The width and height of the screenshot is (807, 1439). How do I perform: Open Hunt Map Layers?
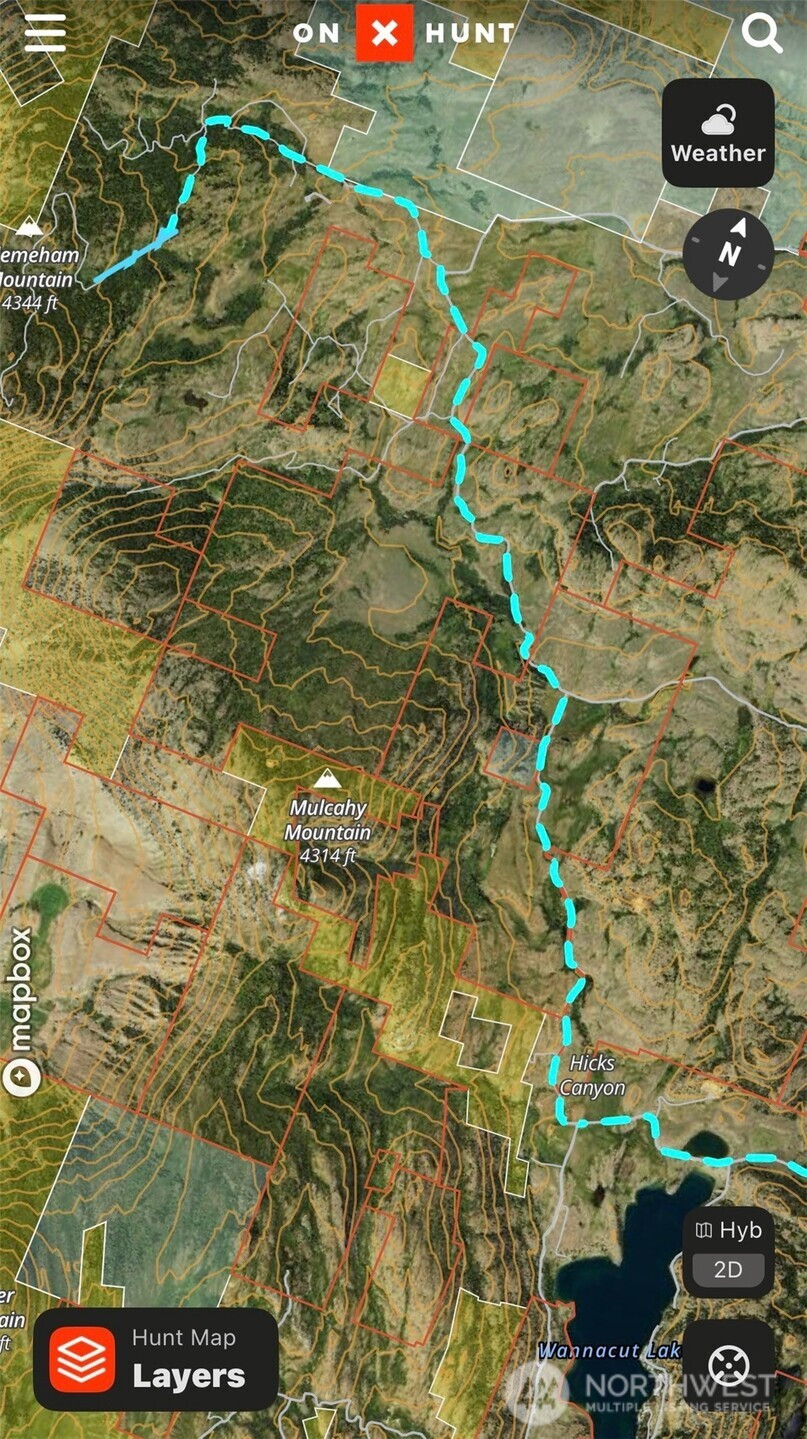pos(156,1360)
